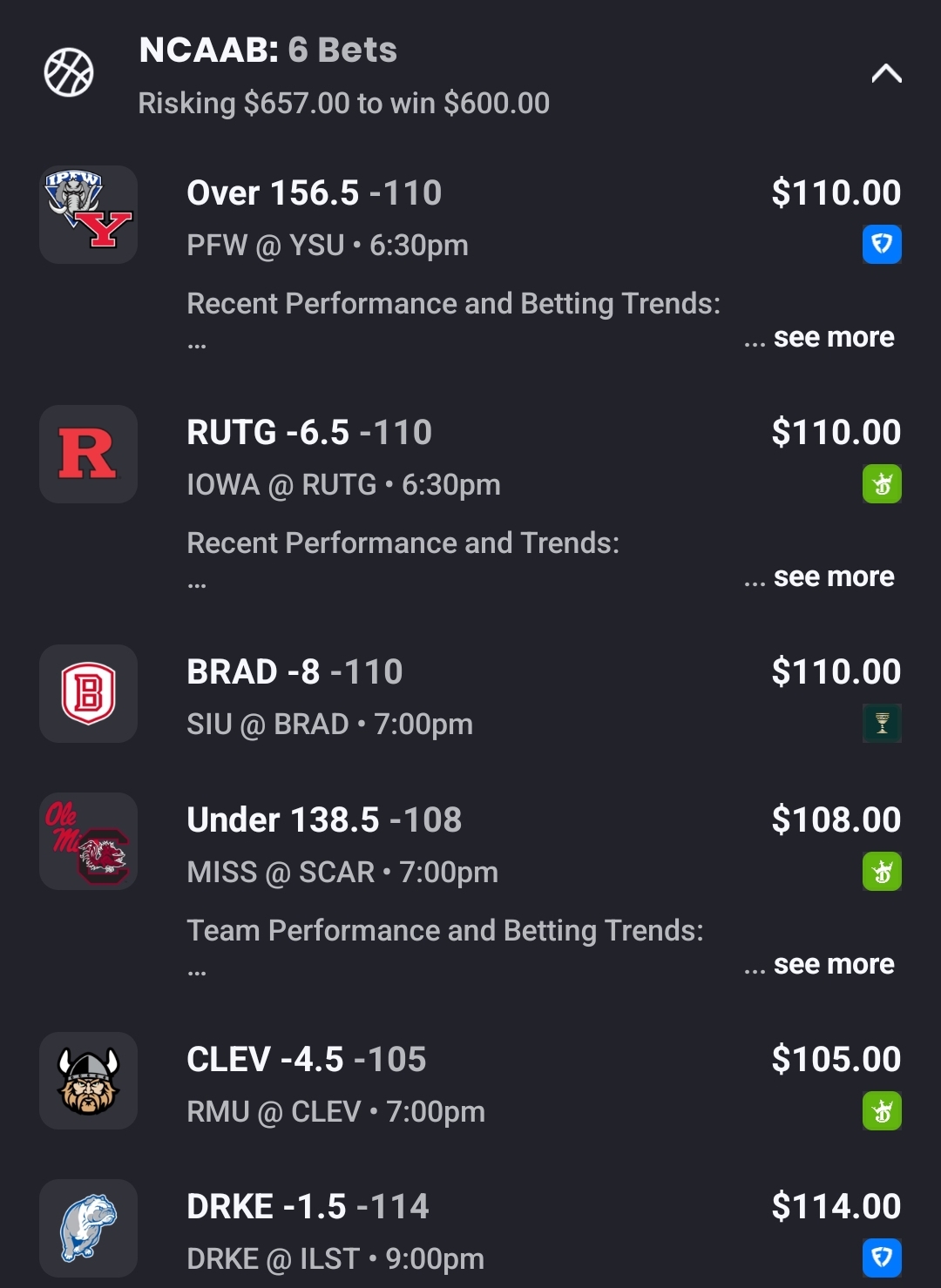Viewport: 941px width, 1288px height.
Task: Expand see more under RUTG -6.5 bet
Action: (833, 577)
